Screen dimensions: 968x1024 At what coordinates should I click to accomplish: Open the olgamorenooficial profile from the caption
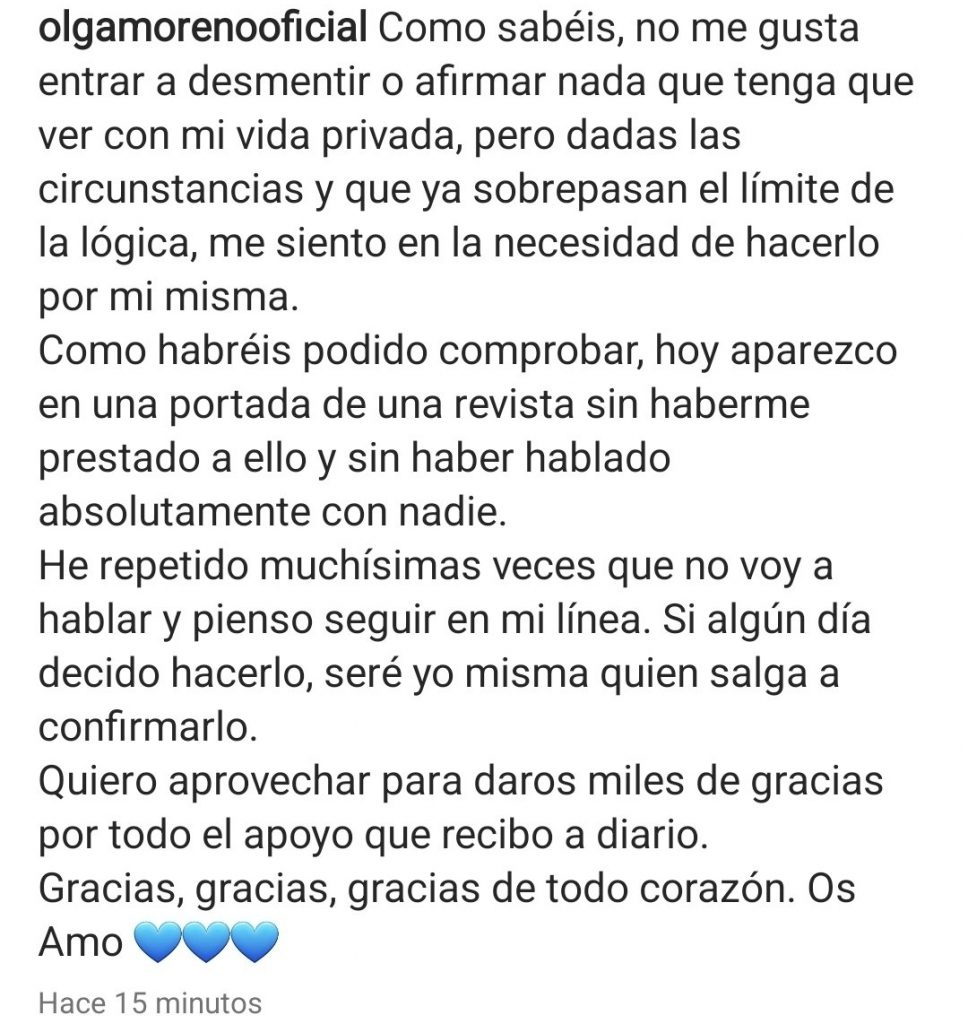click(203, 29)
